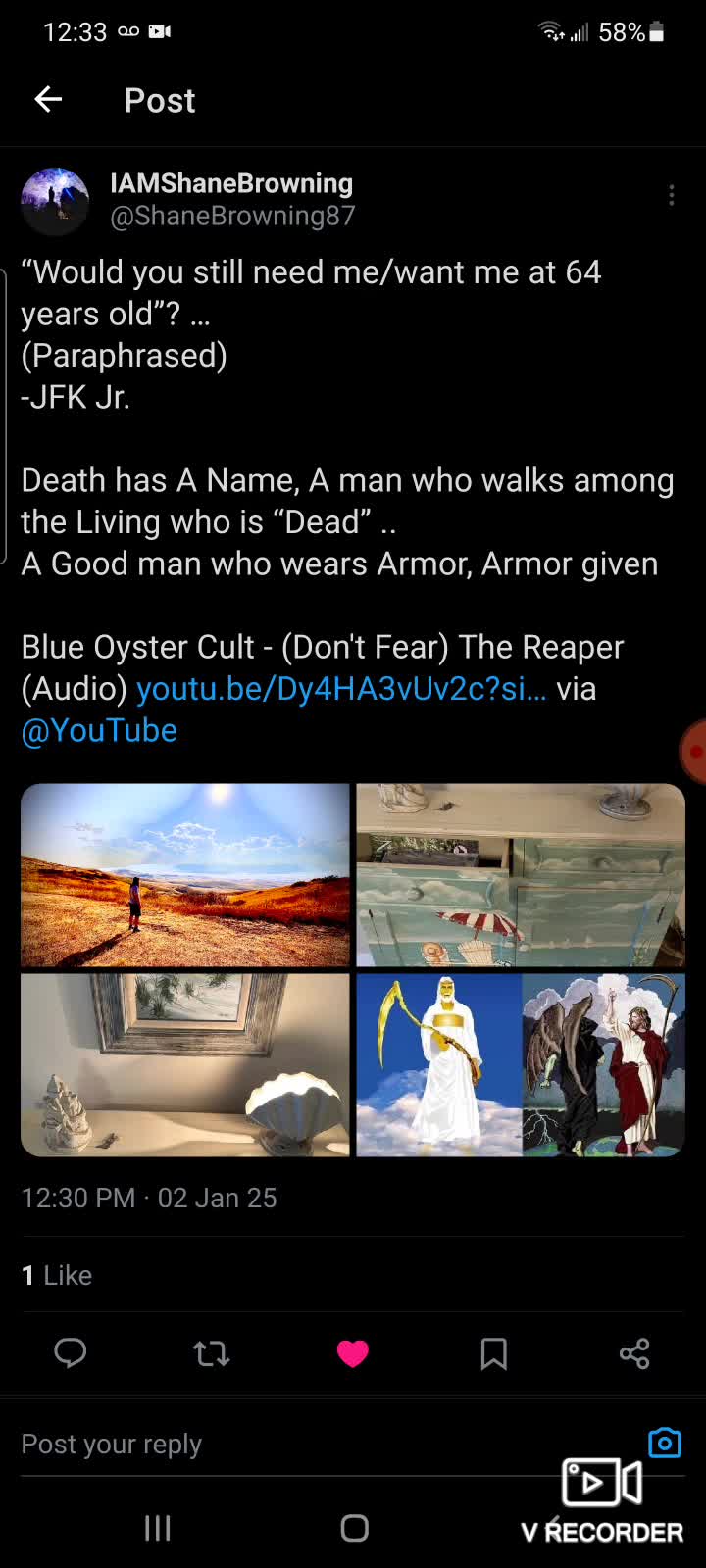View the desert landscape photo

pyautogui.click(x=185, y=875)
